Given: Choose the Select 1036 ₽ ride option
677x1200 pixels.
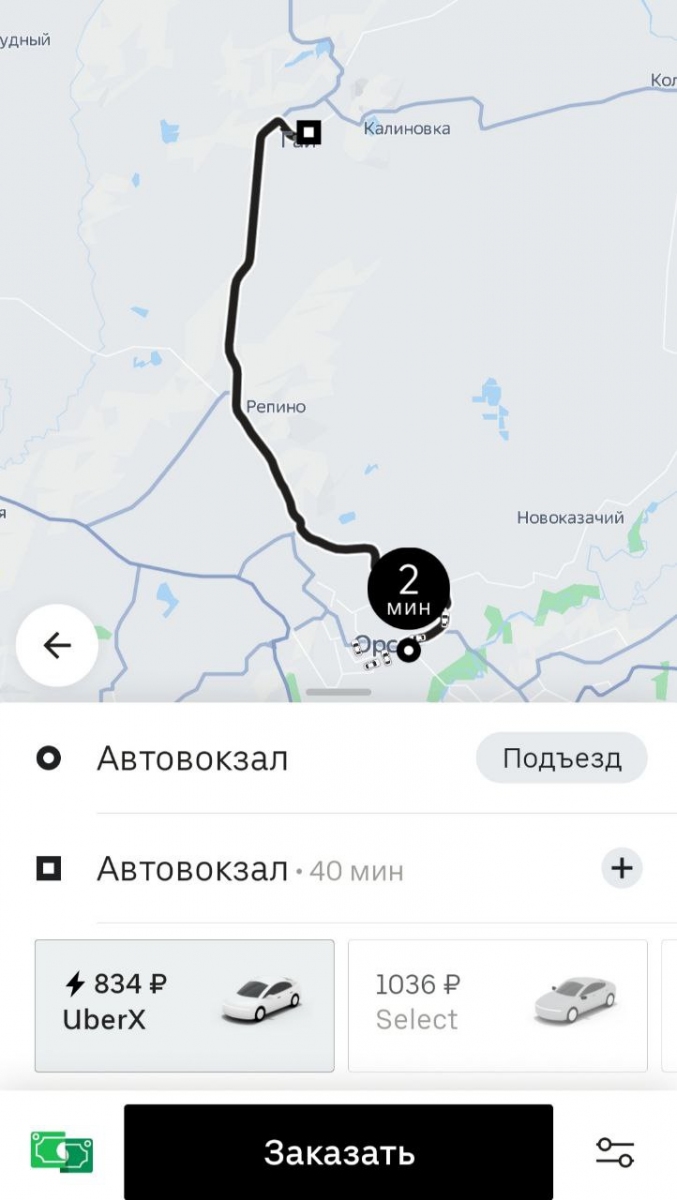Looking at the screenshot, I should coord(497,1004).
